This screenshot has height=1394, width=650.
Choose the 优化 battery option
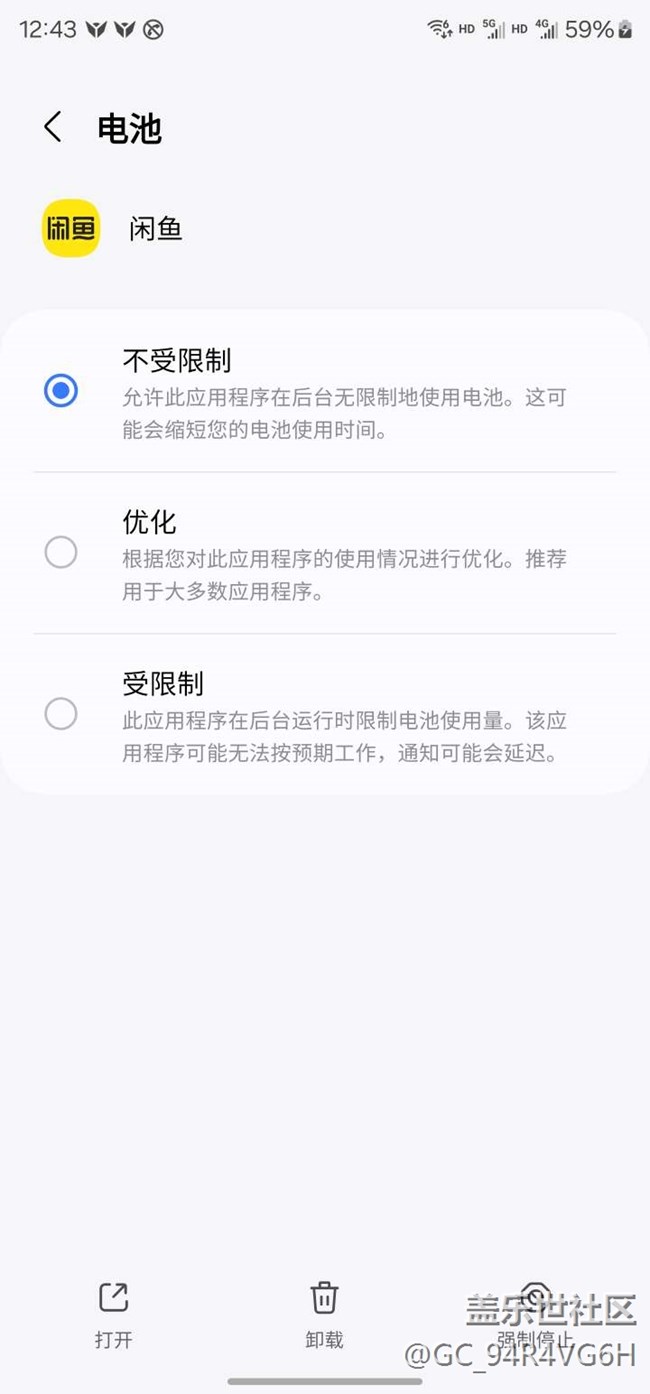pos(61,552)
